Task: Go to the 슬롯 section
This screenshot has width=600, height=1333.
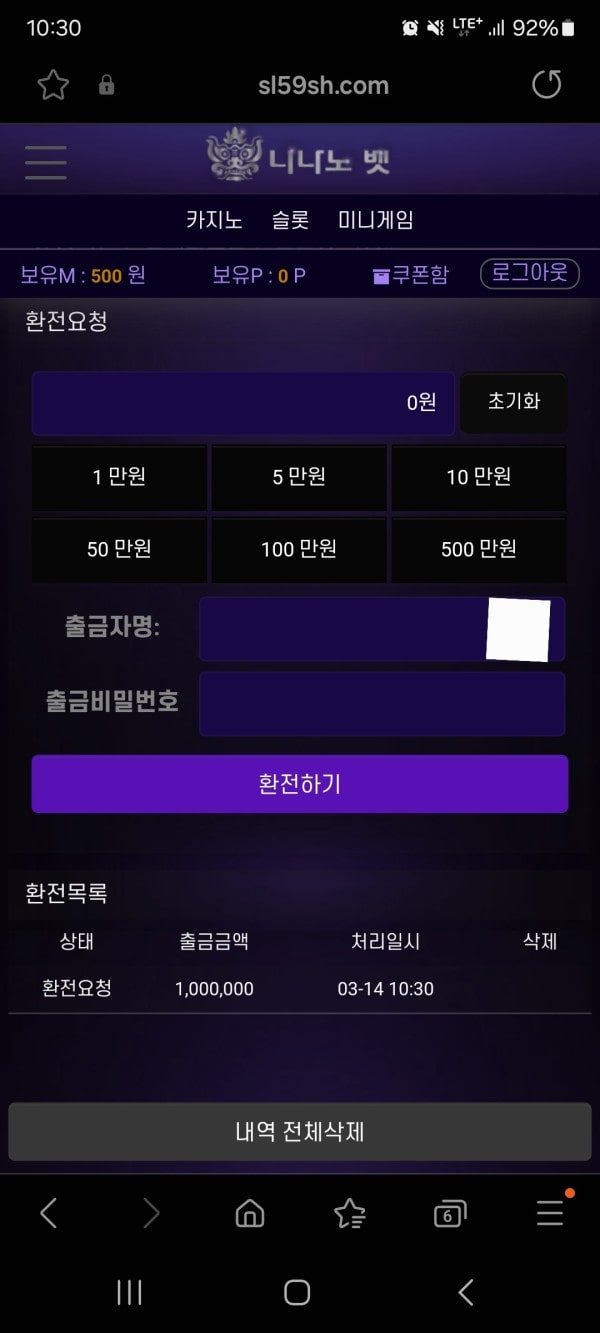Action: [x=290, y=221]
